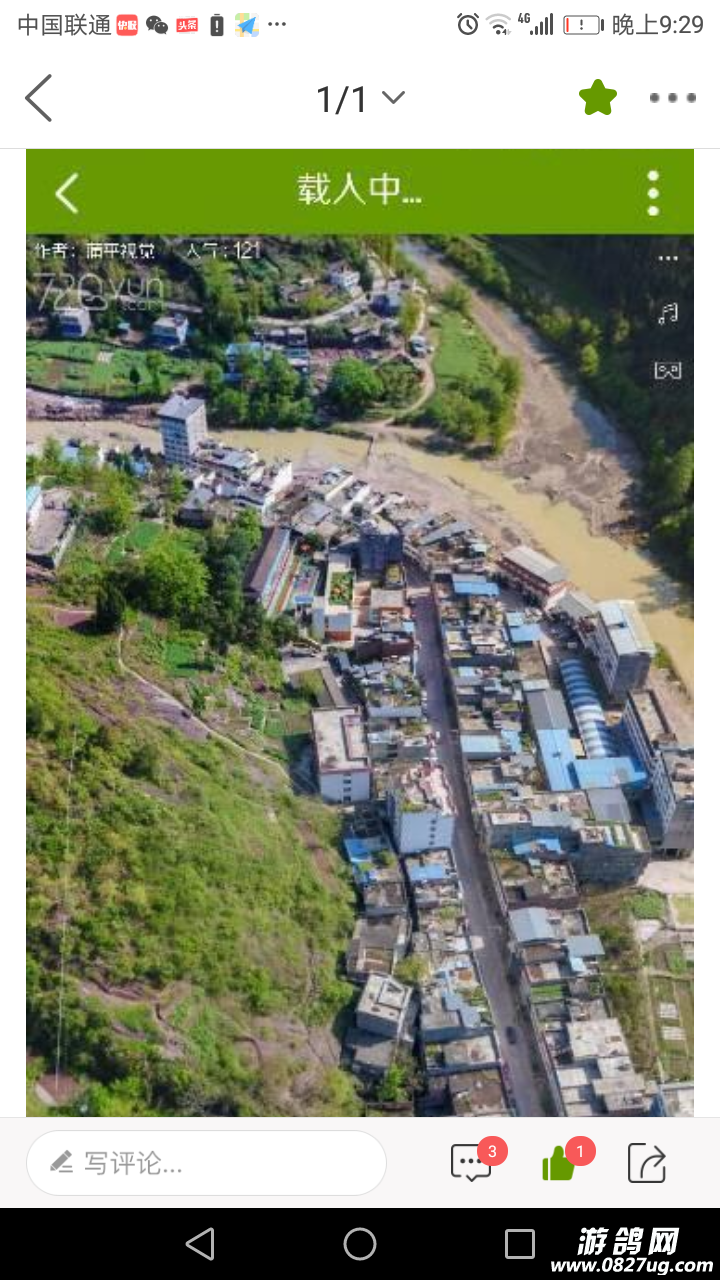The image size is (720, 1280).
Task: Tap the system back button
Action: click(200, 1244)
